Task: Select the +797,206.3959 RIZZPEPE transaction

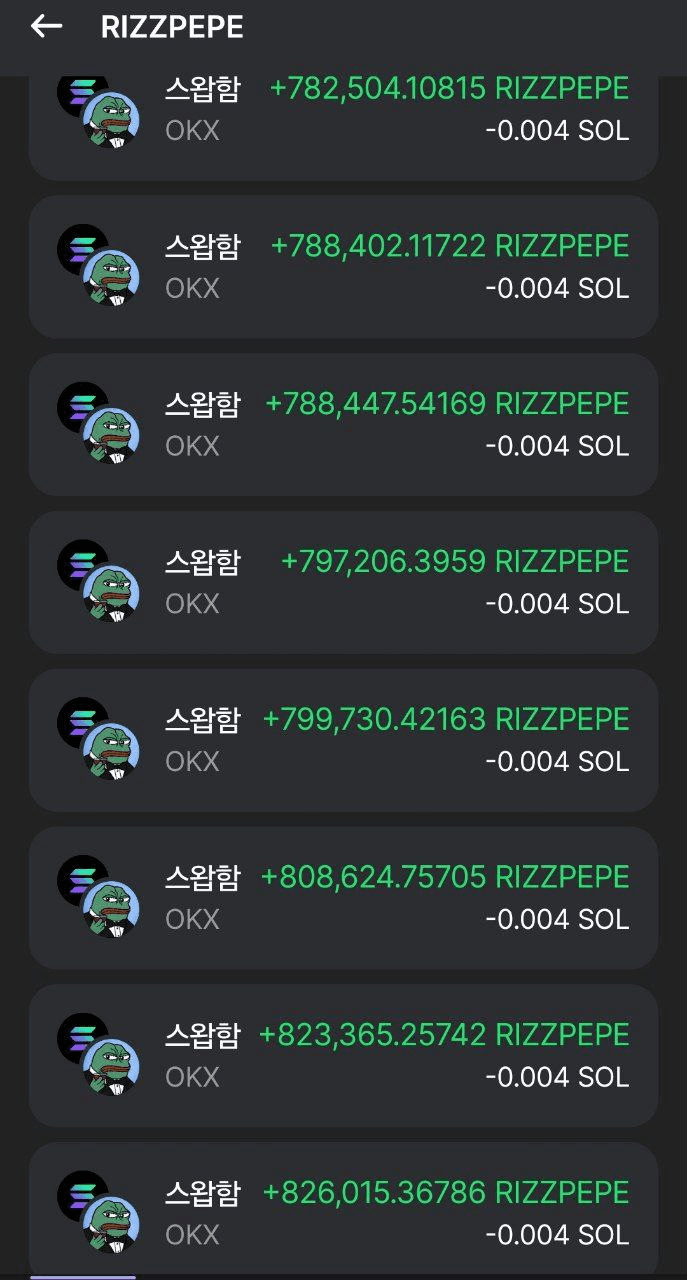Action: (343, 582)
